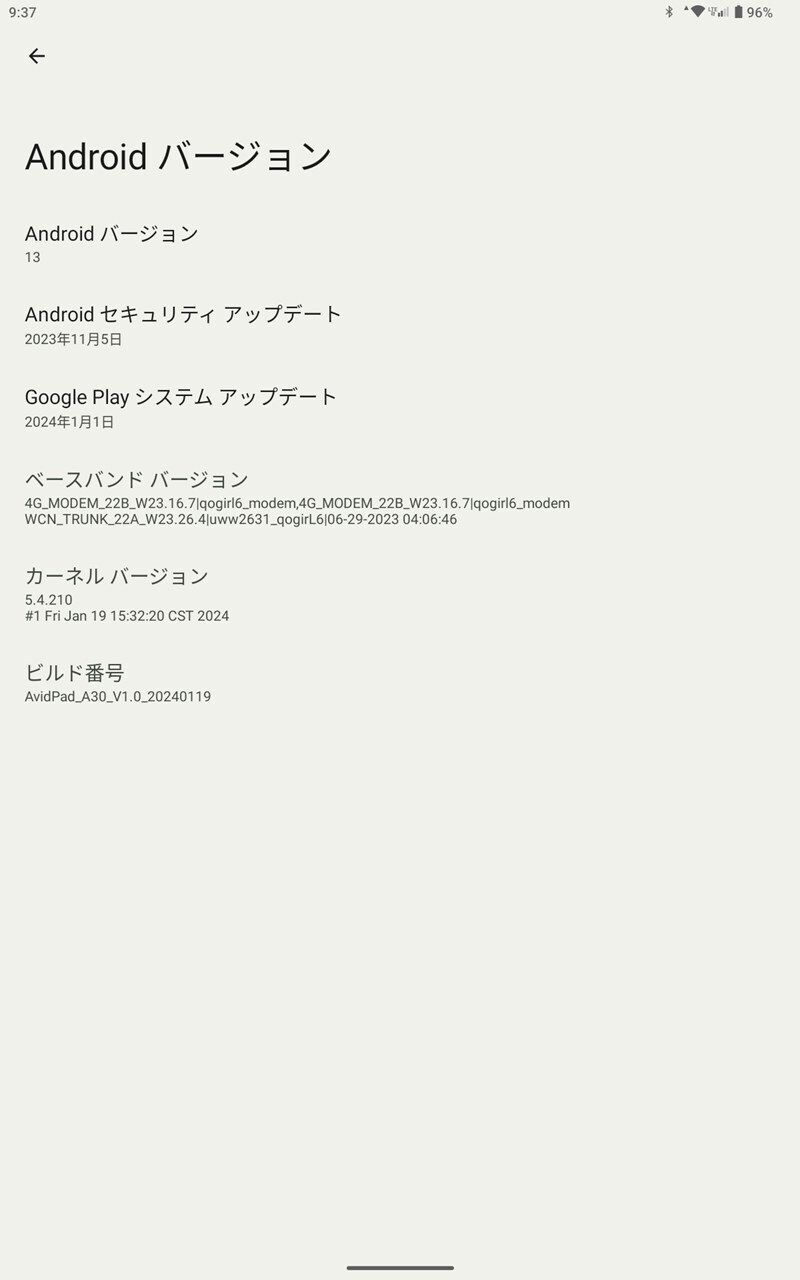Viewport: 800px width, 1280px height.
Task: Tap the Android バージョン row showing 13
Action: click(x=400, y=244)
